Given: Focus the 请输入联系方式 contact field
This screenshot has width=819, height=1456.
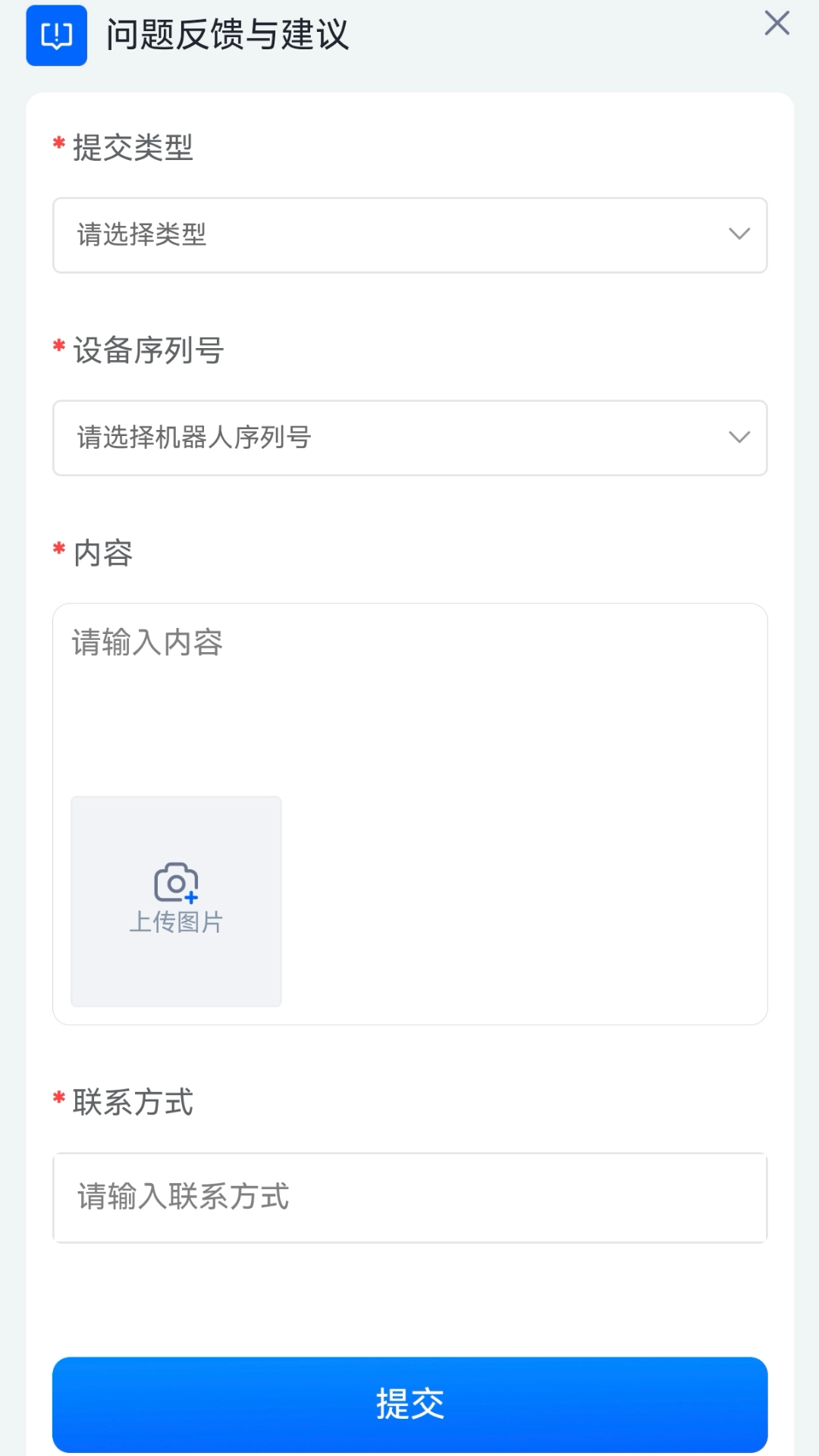Looking at the screenshot, I should click(x=409, y=1197).
